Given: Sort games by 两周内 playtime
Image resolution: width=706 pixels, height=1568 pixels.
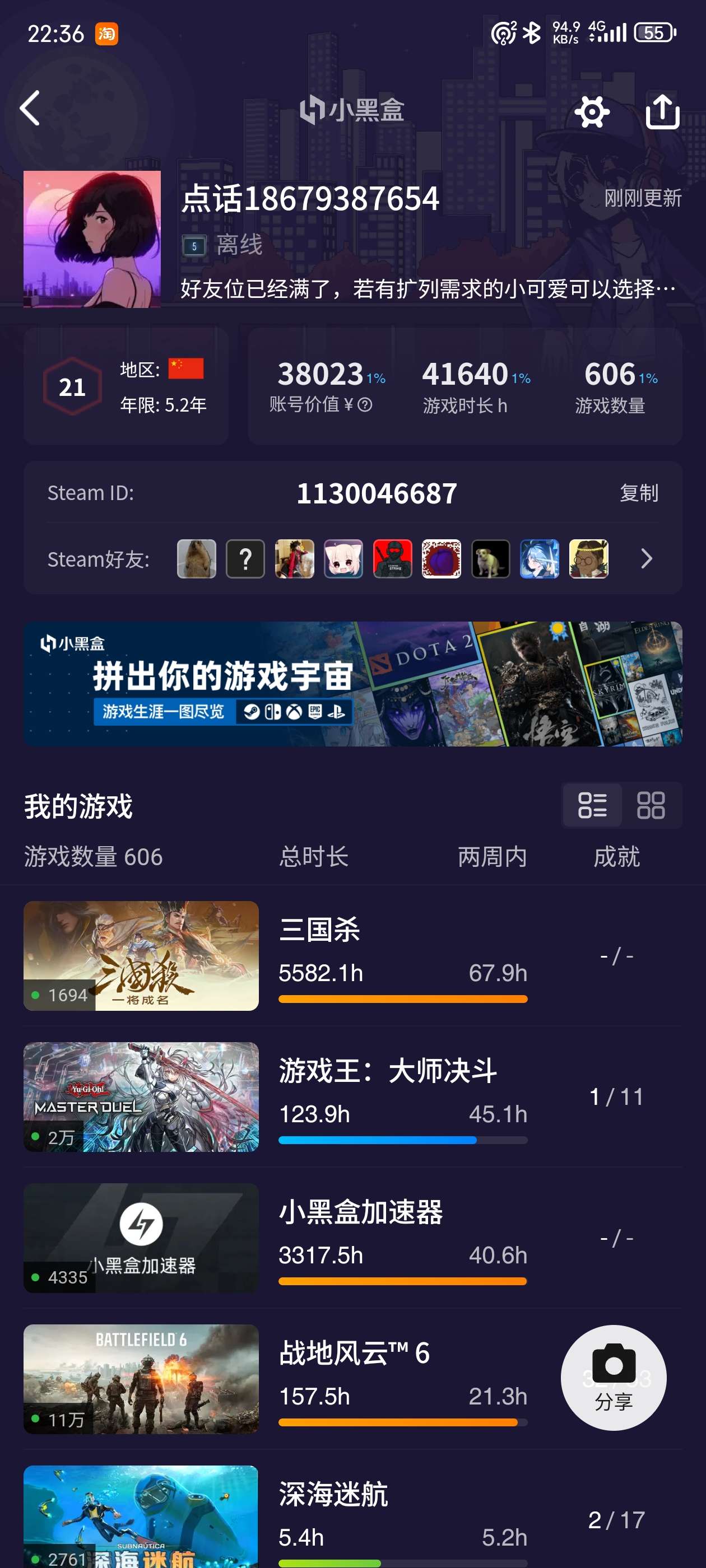Looking at the screenshot, I should coord(492,856).
